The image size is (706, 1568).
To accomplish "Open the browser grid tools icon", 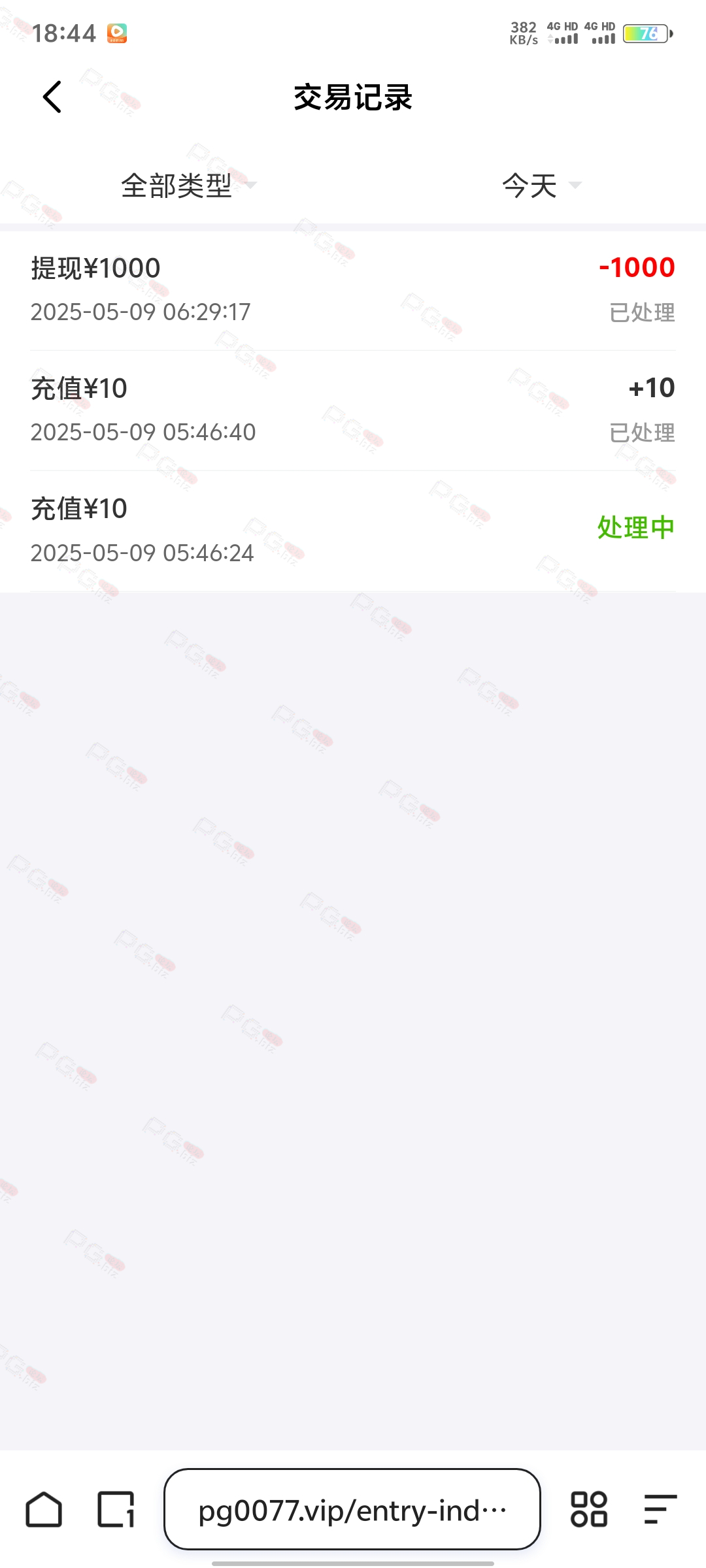I will (589, 1509).
